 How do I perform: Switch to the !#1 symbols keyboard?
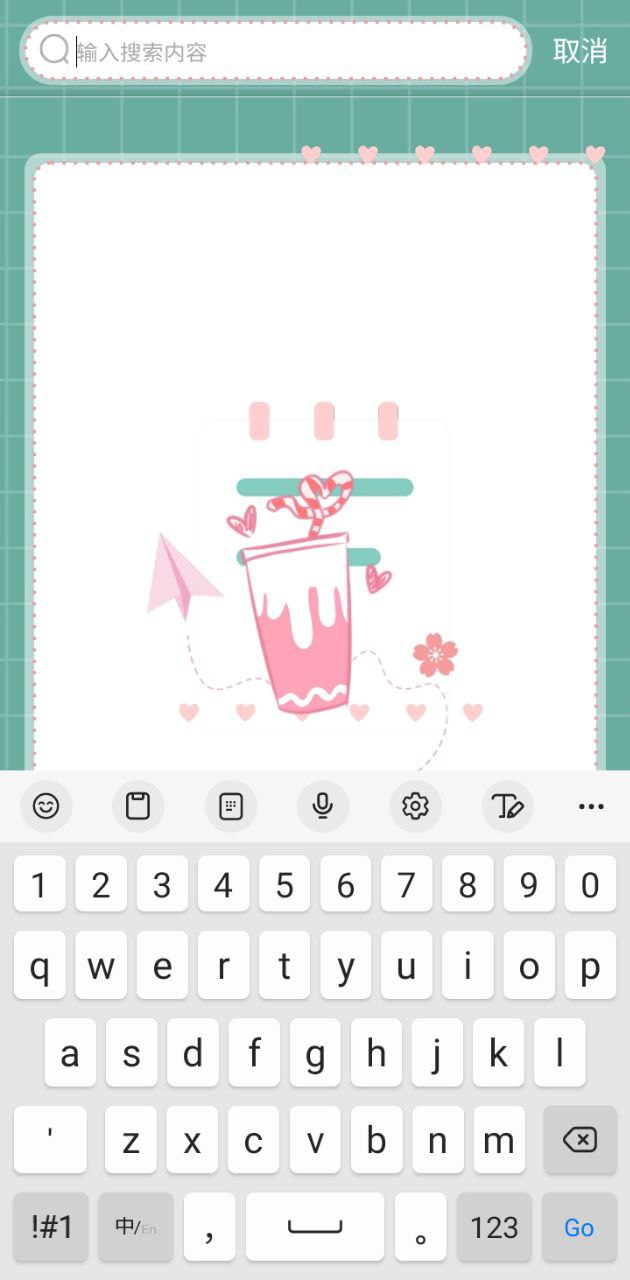click(51, 1227)
